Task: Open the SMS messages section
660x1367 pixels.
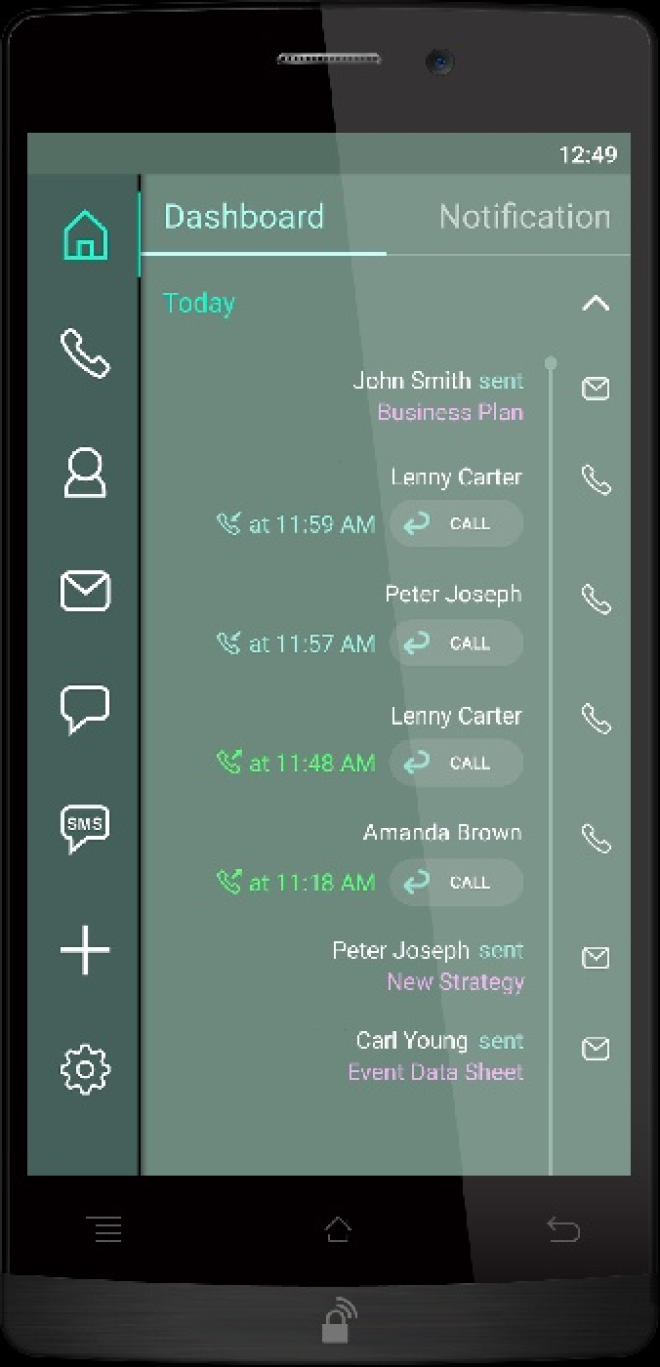Action: (x=85, y=828)
